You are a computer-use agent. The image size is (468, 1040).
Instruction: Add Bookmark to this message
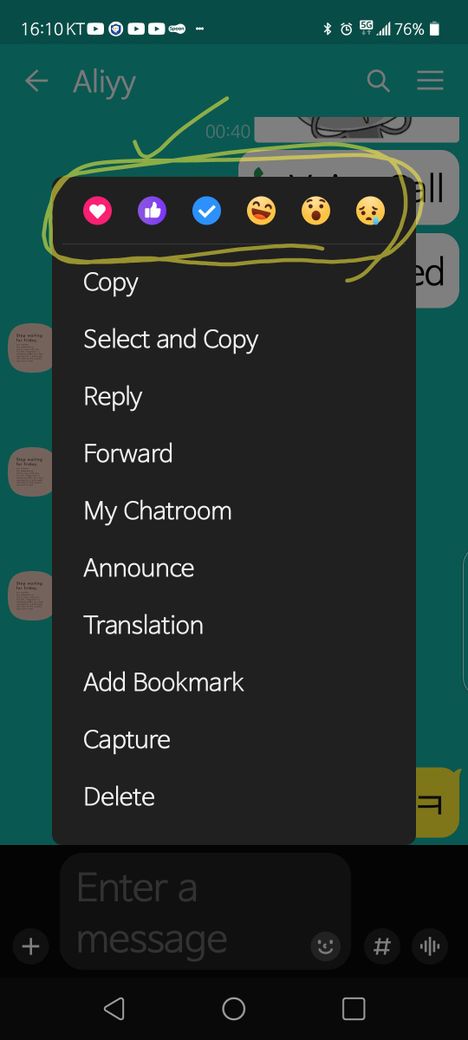click(234, 682)
